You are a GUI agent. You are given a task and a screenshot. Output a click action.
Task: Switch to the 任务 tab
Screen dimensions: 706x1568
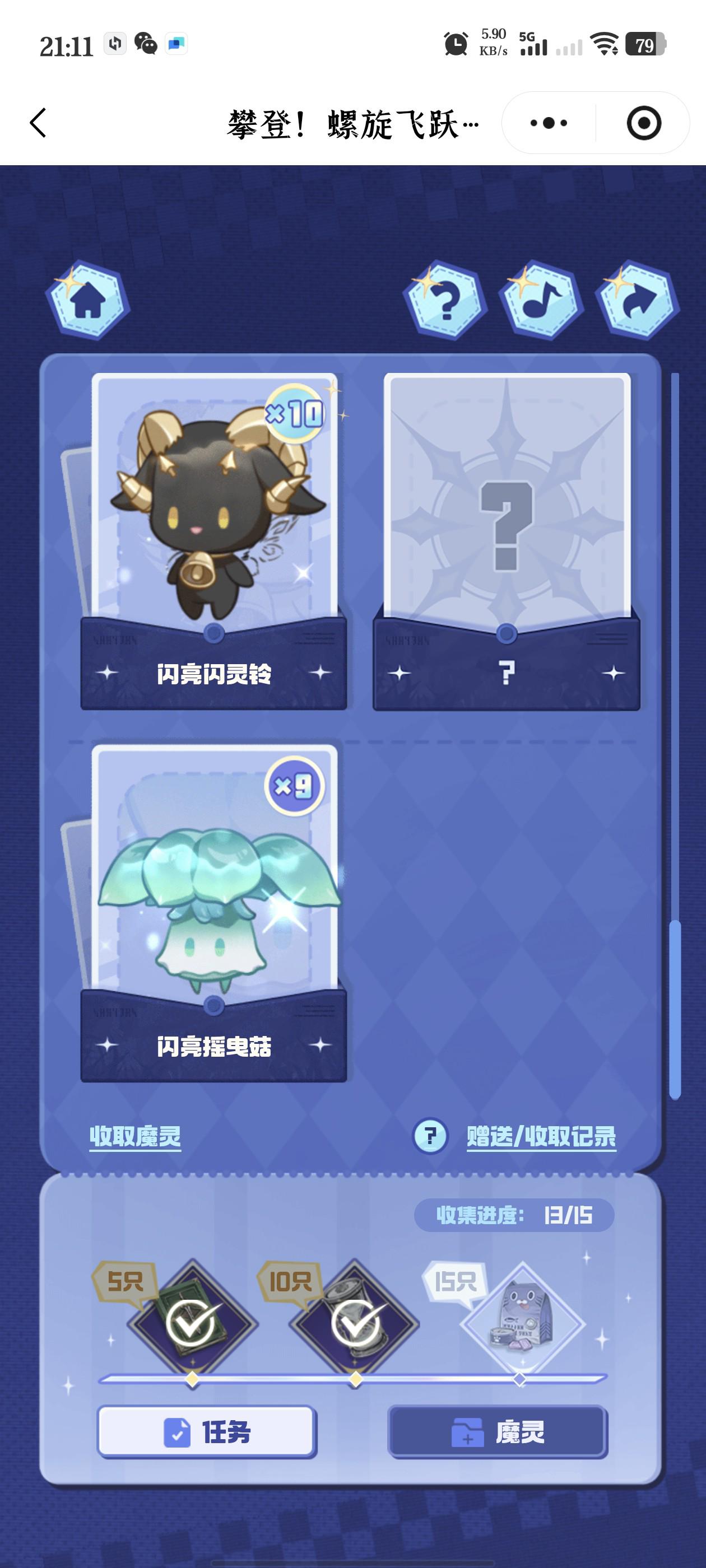click(207, 1432)
